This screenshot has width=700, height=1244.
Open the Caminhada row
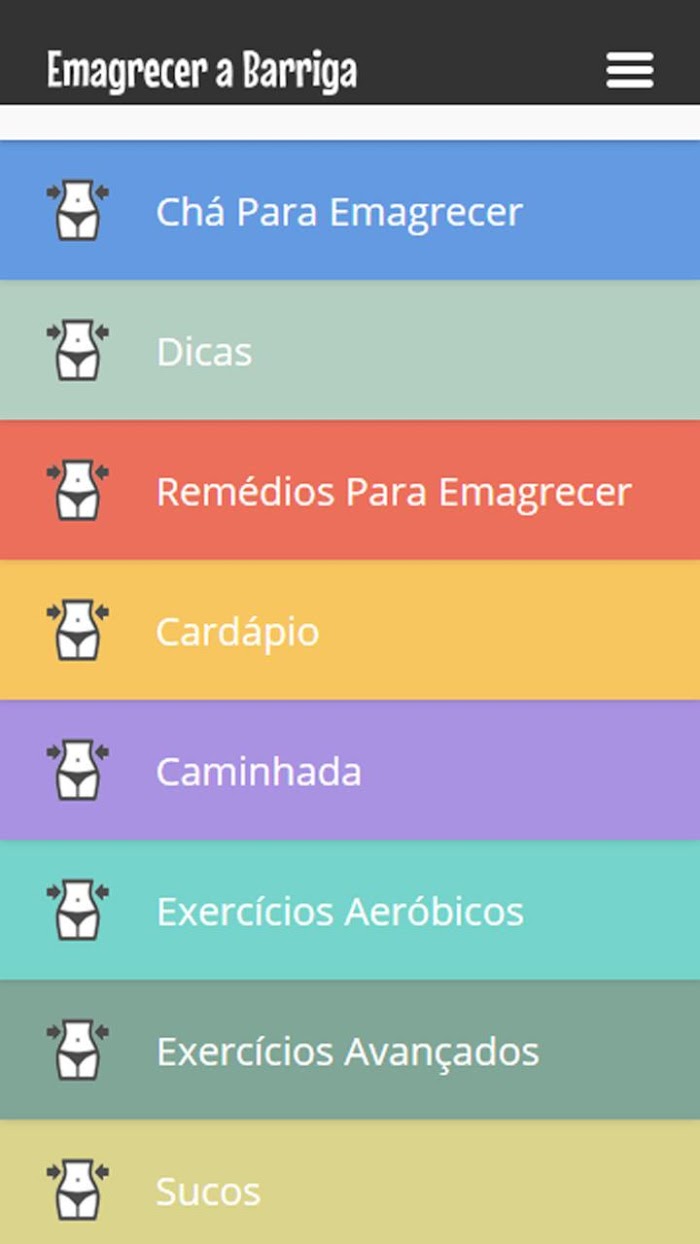pyautogui.click(x=350, y=771)
